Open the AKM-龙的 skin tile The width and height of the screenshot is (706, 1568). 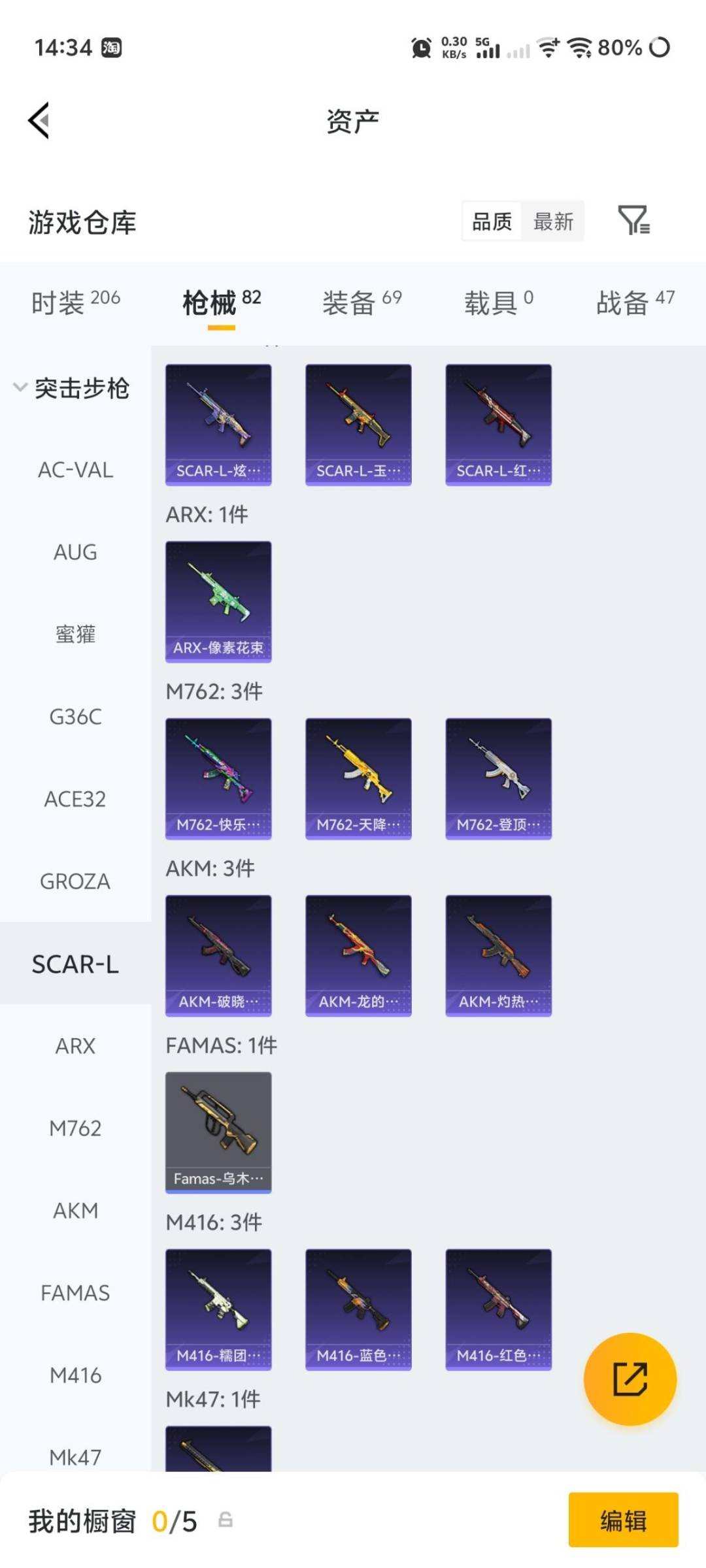coord(358,955)
